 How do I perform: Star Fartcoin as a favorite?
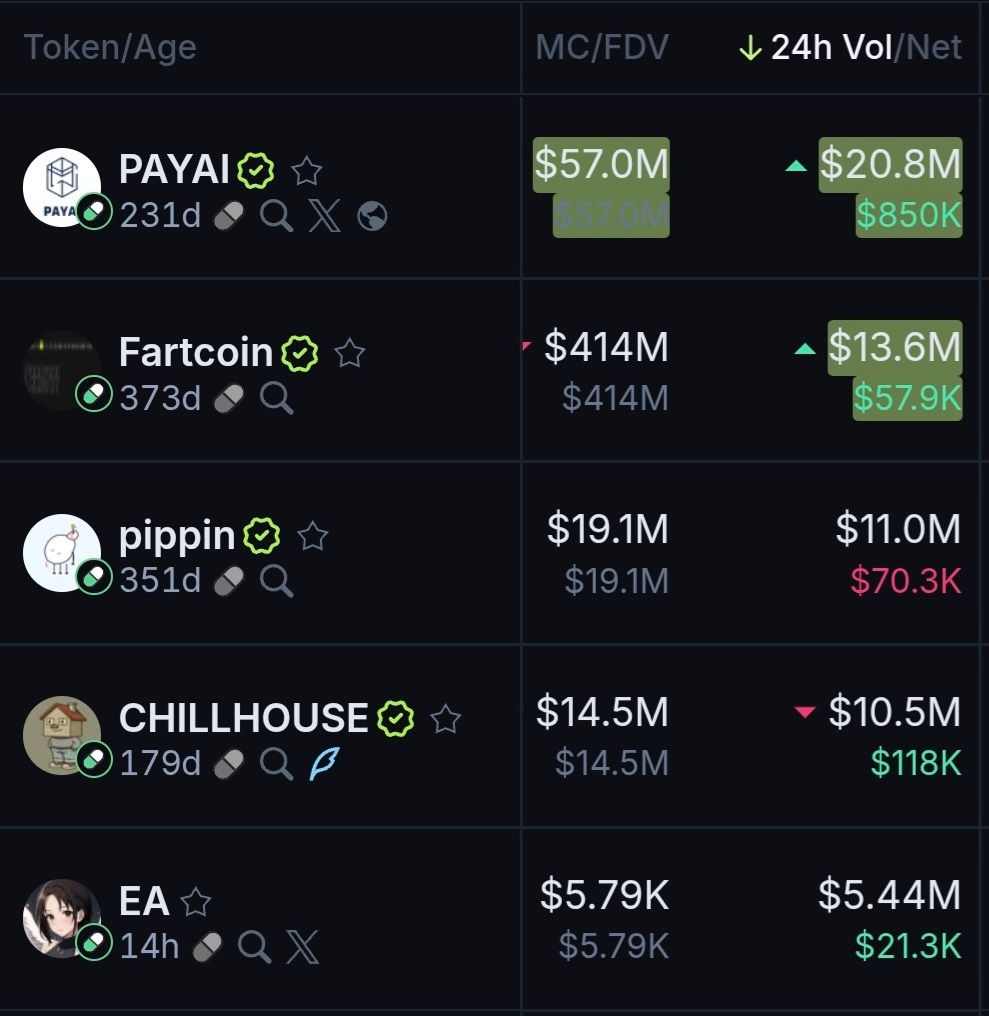(349, 353)
